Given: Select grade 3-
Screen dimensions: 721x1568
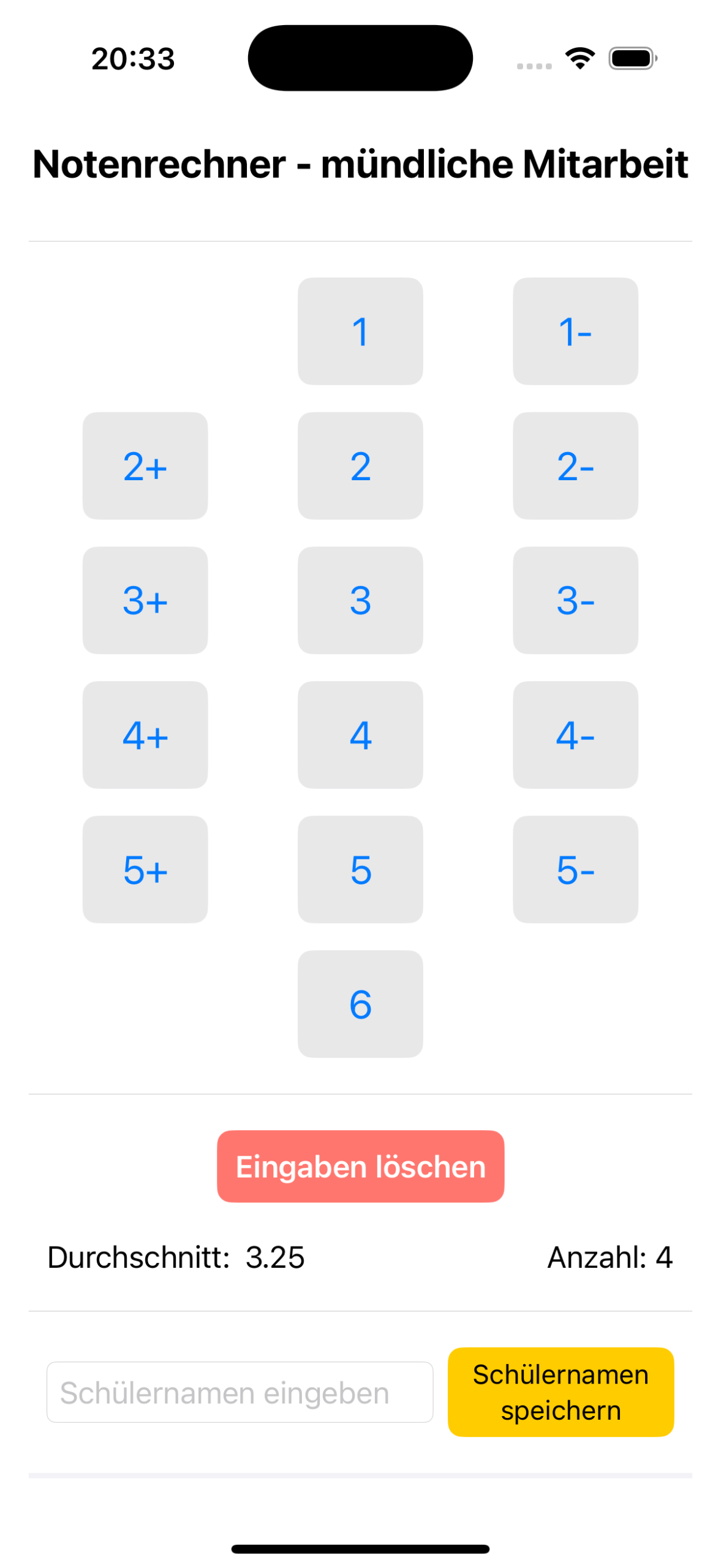Looking at the screenshot, I should tap(575, 600).
